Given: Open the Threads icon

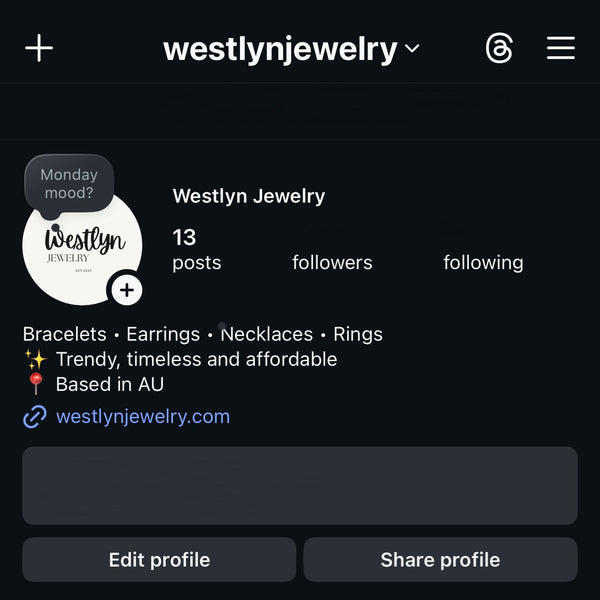Looking at the screenshot, I should [499, 48].
